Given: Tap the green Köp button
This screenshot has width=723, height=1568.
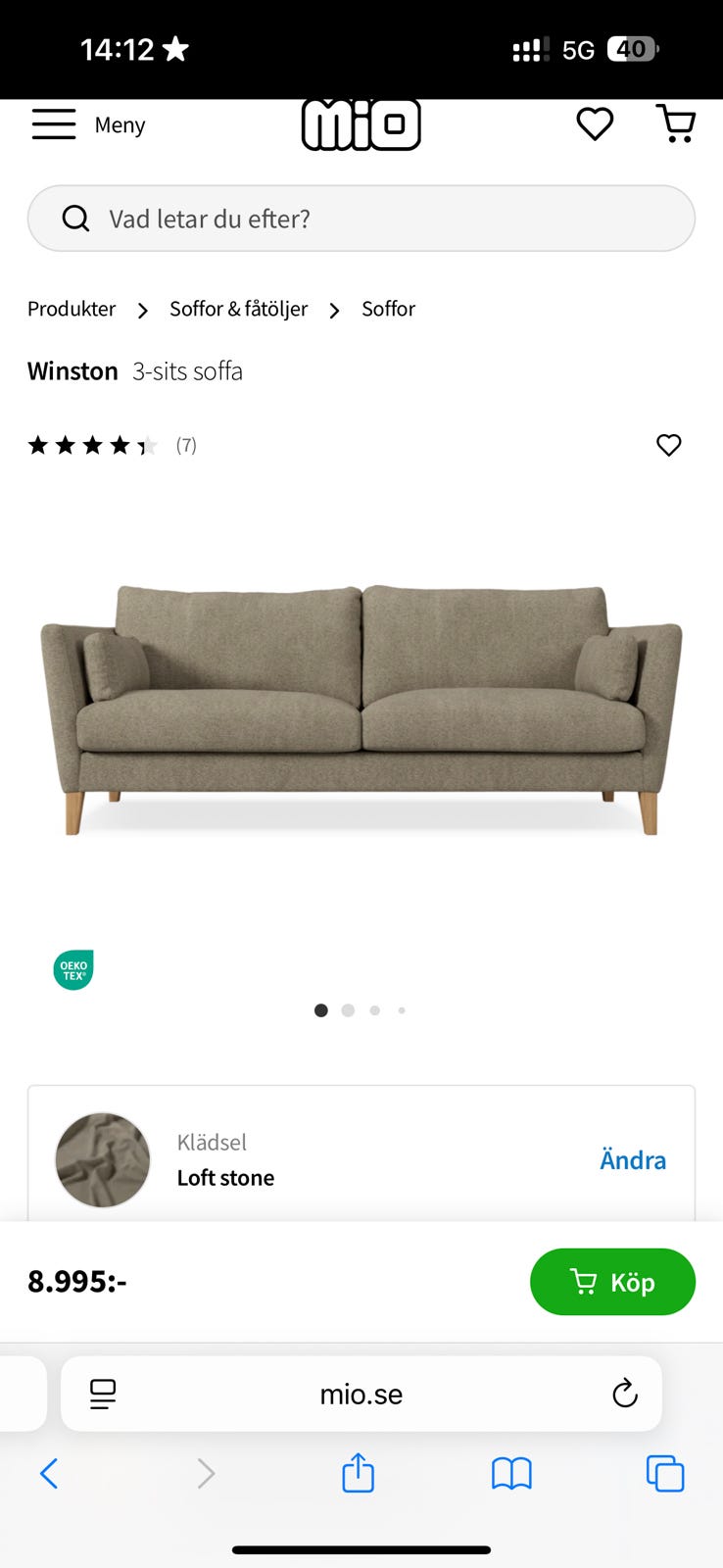Looking at the screenshot, I should coord(612,1282).
